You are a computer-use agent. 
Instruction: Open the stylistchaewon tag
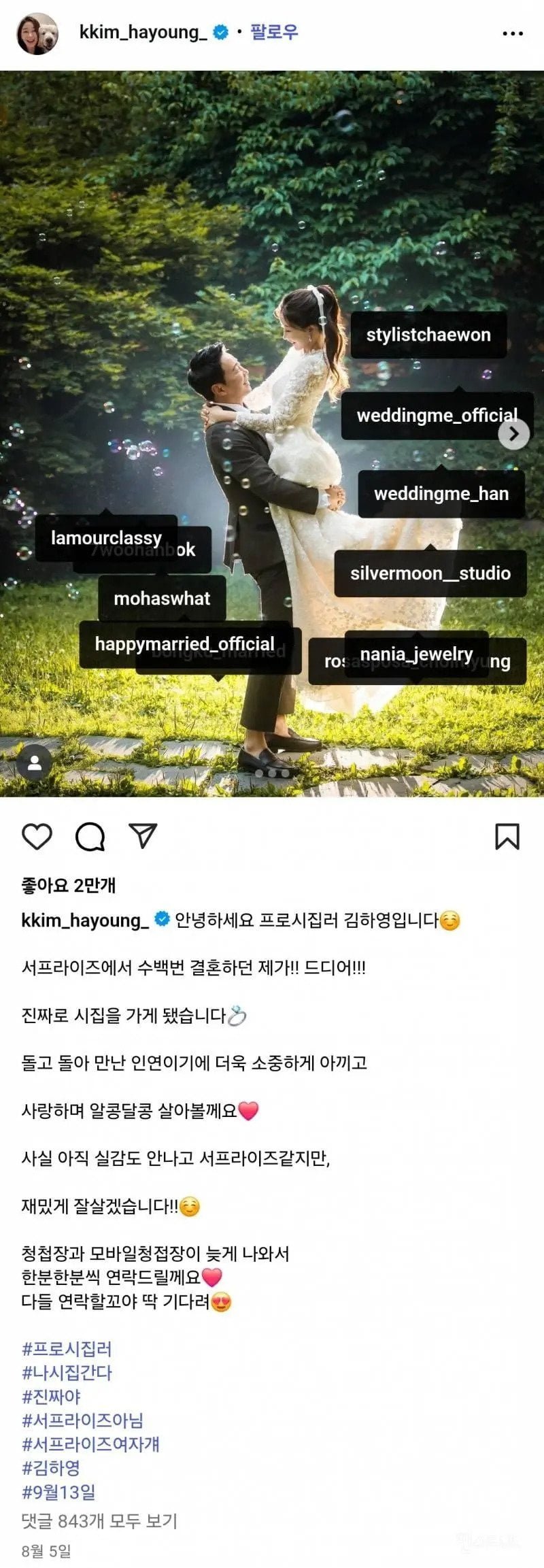[428, 335]
